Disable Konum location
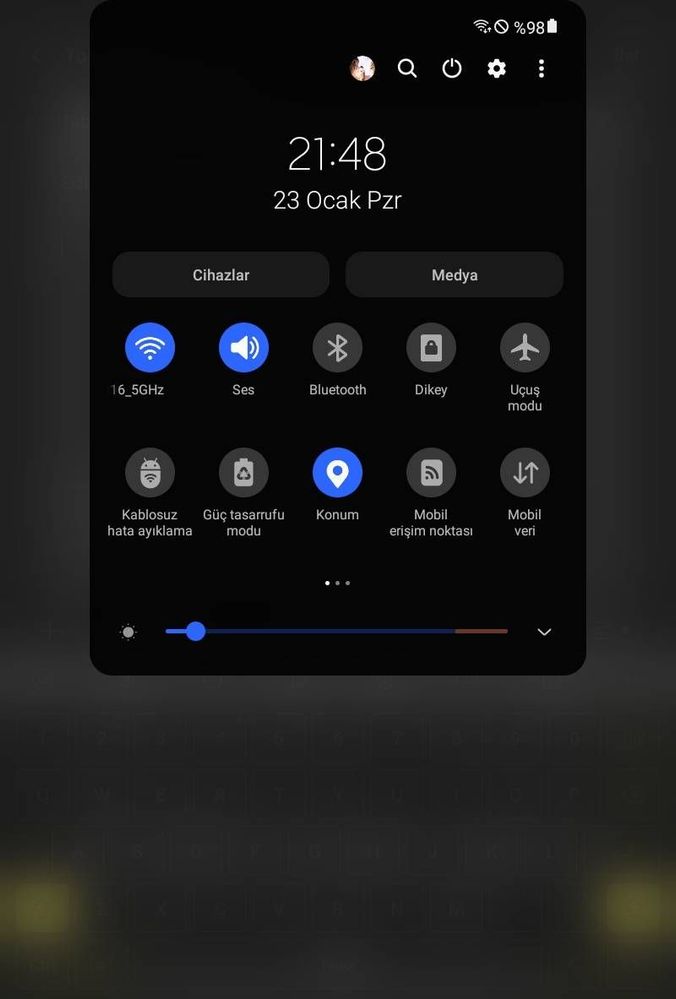The image size is (676, 999). coord(337,473)
